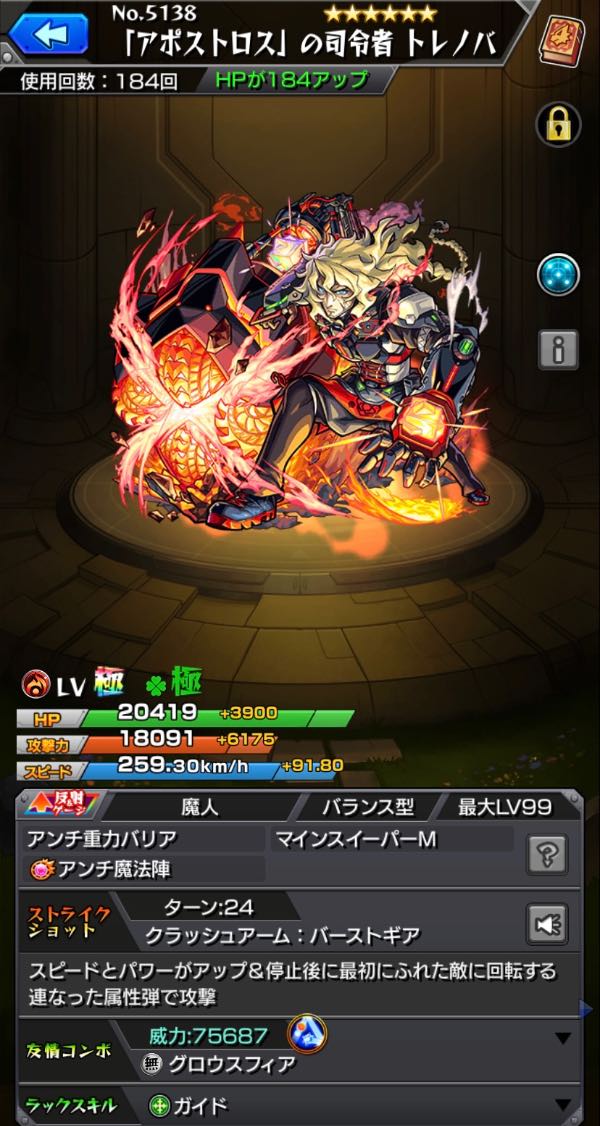Screen dimensions: 600x1126
Task: Tap the blue orb icon
Action: tap(558, 274)
